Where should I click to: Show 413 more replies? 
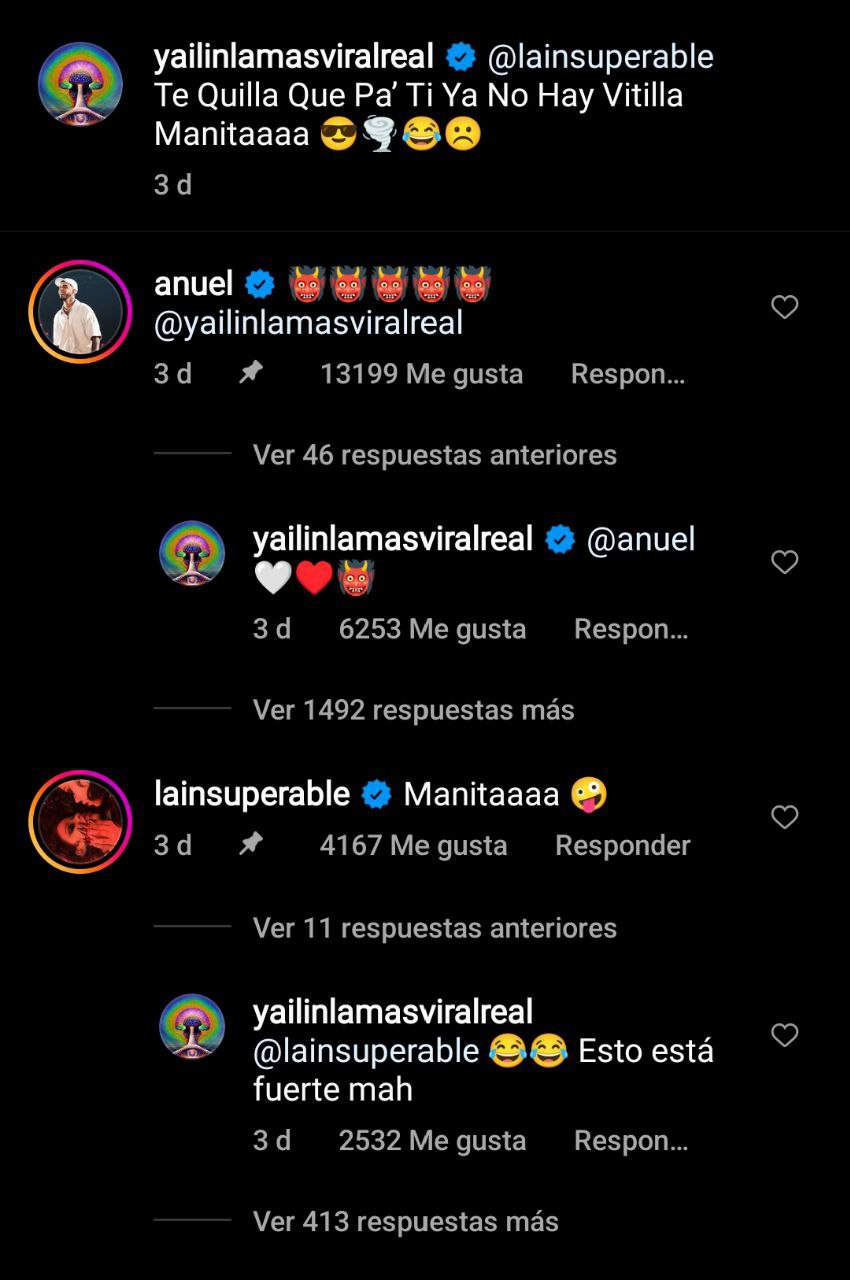[405, 1222]
